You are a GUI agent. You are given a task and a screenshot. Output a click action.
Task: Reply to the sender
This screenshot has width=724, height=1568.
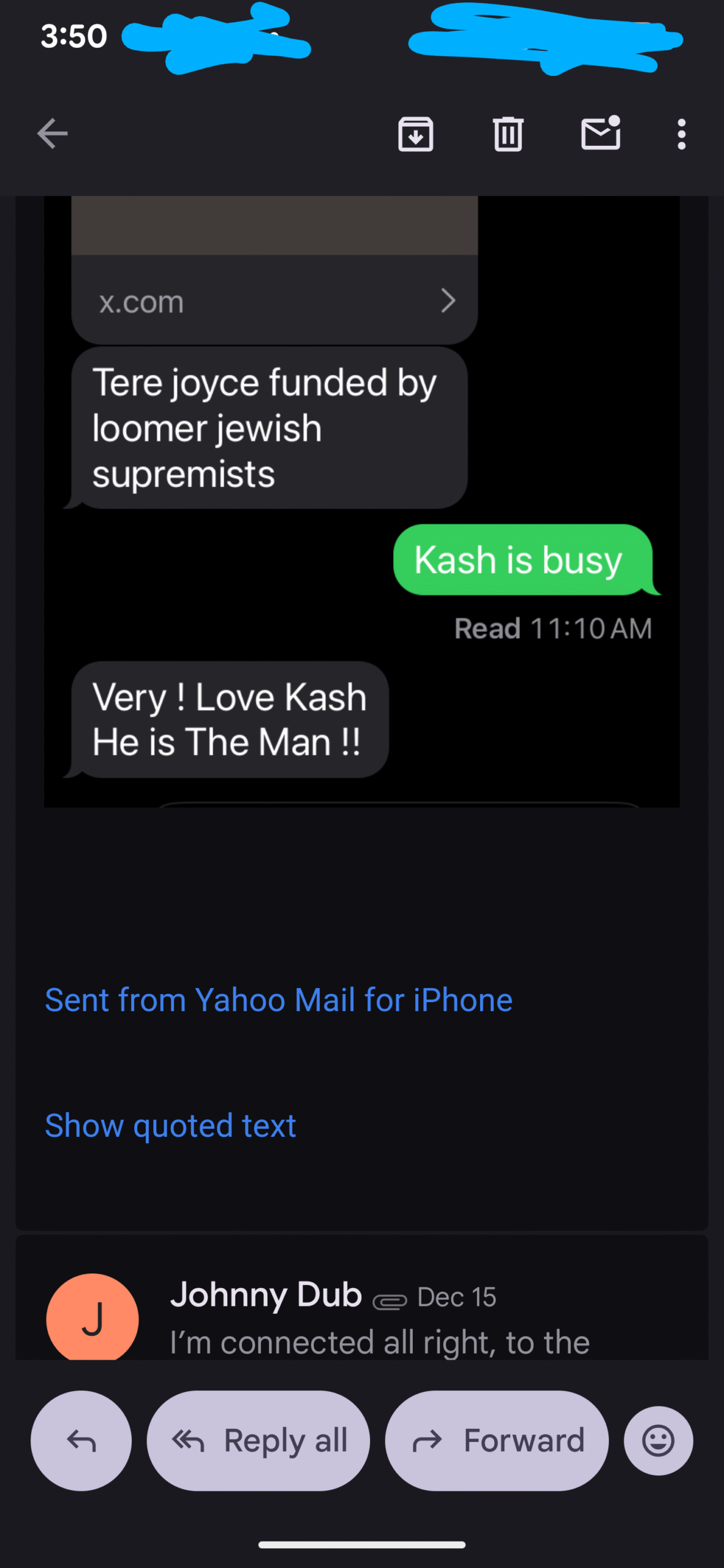point(81,1441)
